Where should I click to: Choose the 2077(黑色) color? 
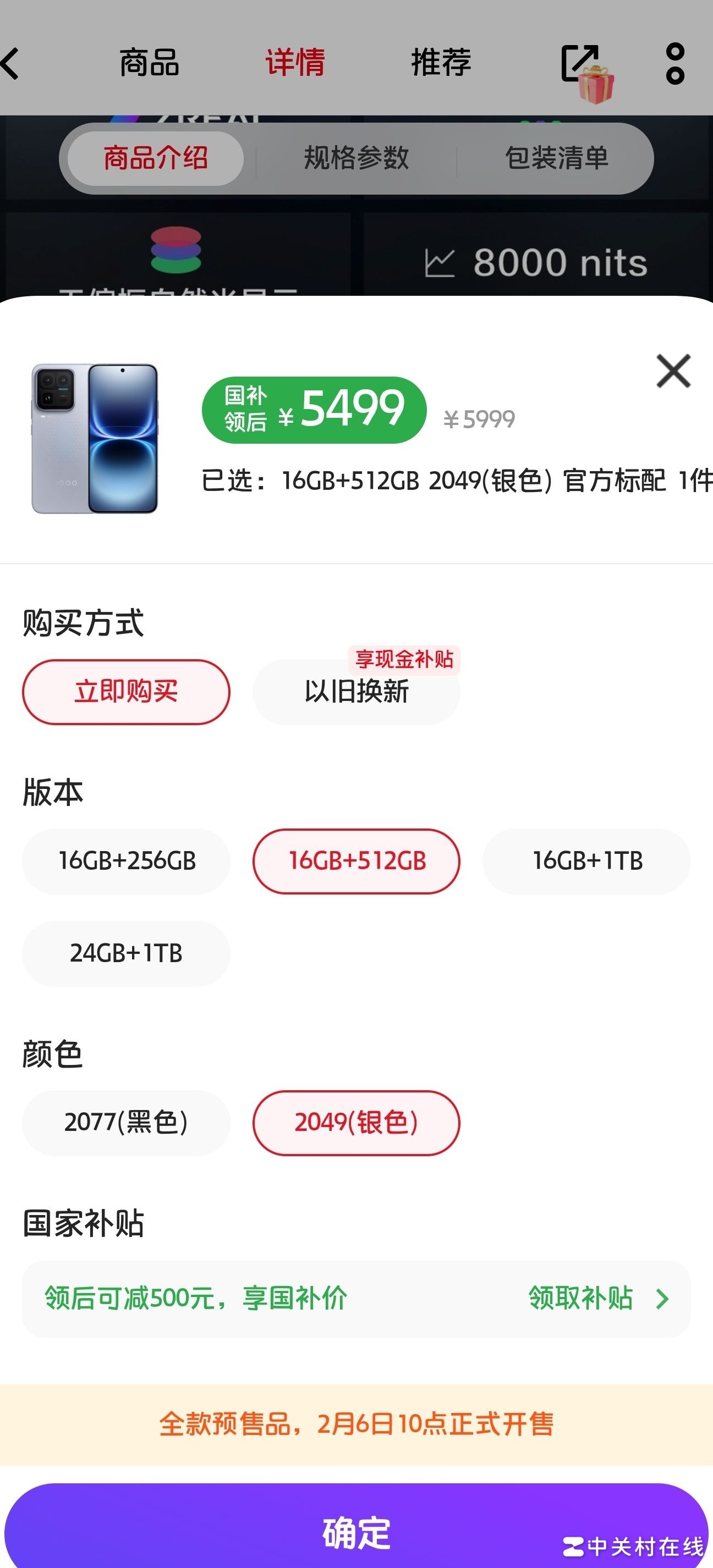click(126, 1123)
